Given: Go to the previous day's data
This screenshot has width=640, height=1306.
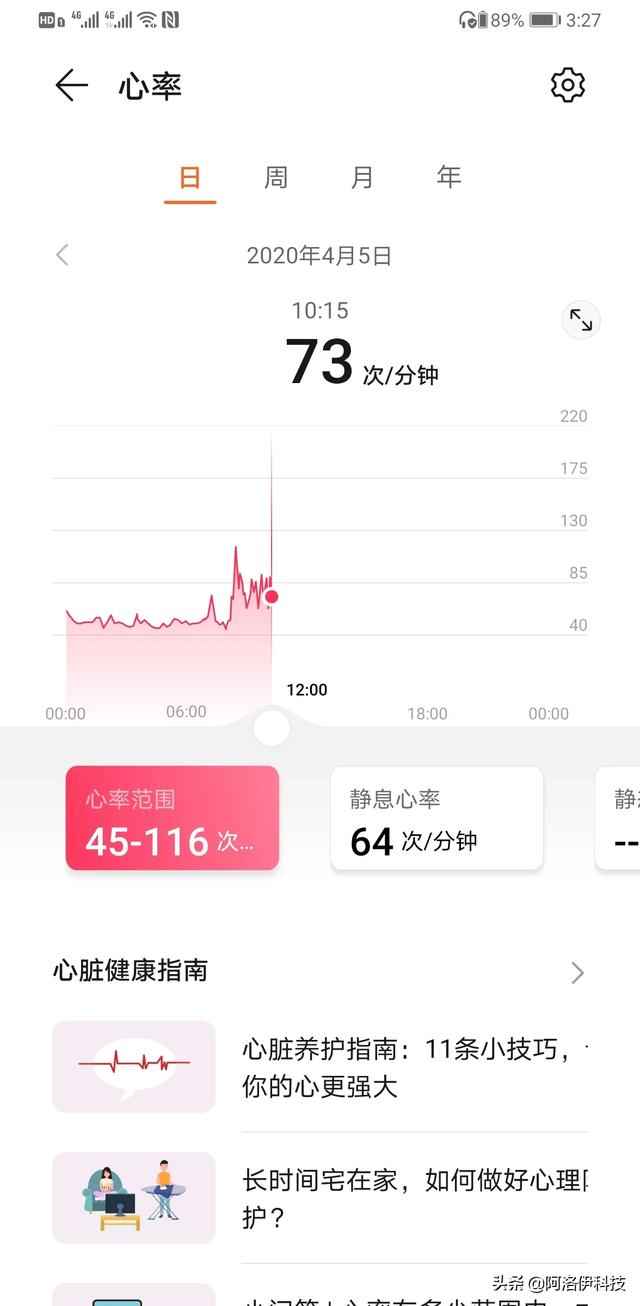Looking at the screenshot, I should pyautogui.click(x=63, y=255).
